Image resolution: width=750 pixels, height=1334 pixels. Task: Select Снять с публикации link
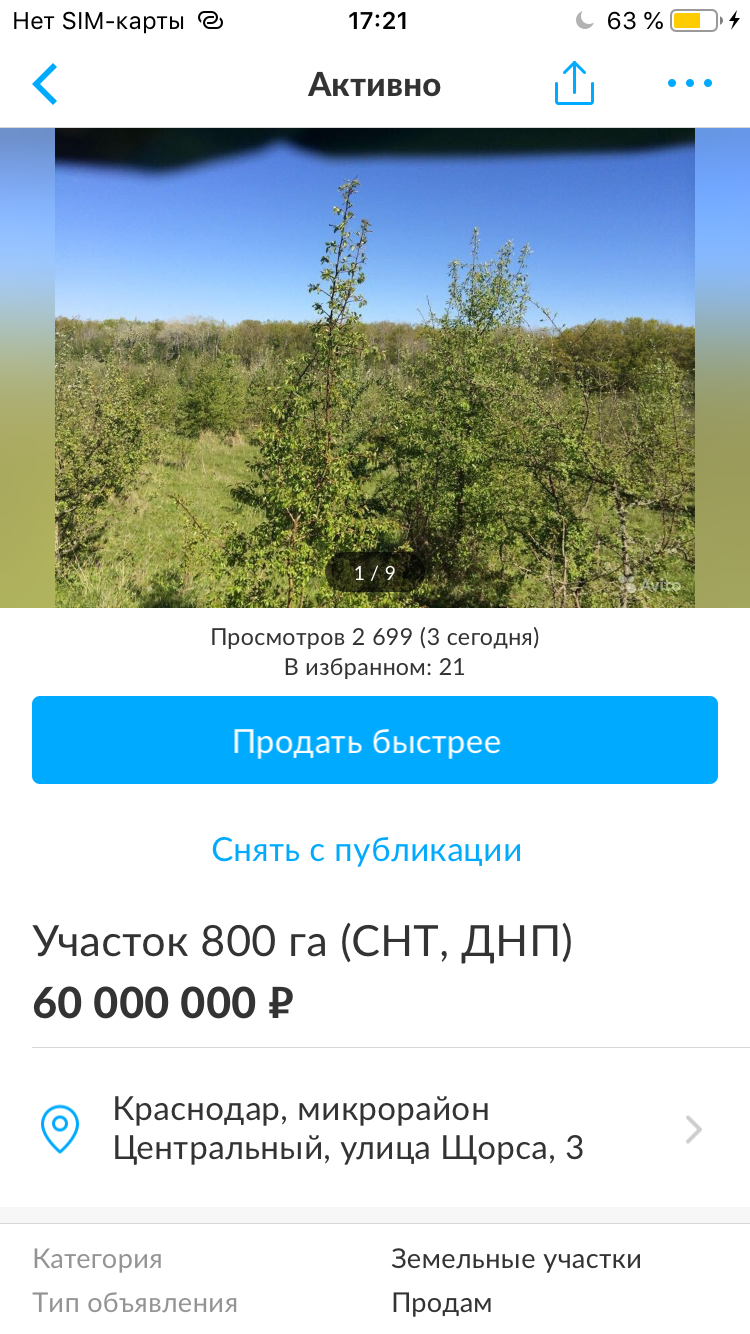[367, 850]
